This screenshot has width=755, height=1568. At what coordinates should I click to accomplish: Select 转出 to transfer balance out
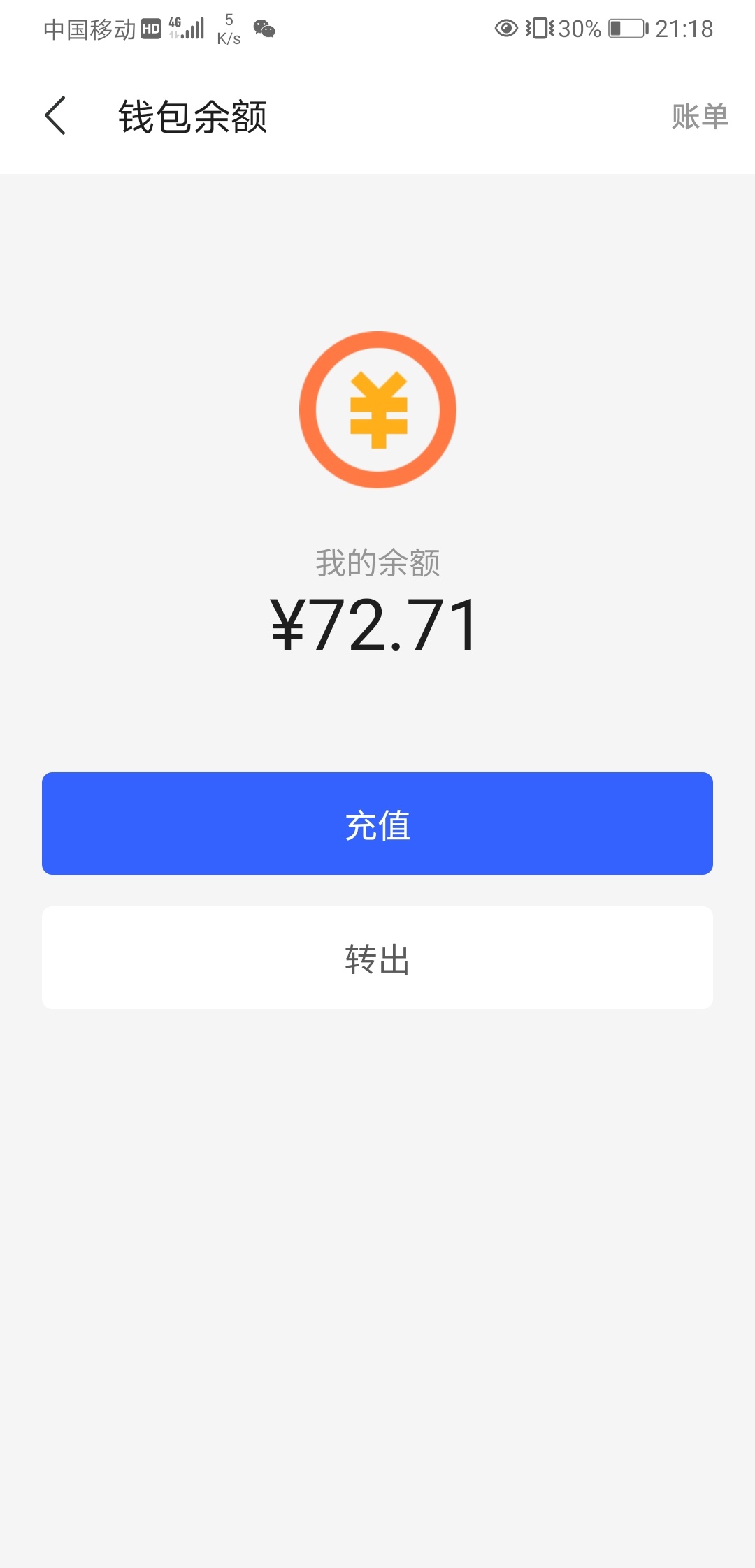point(377,957)
